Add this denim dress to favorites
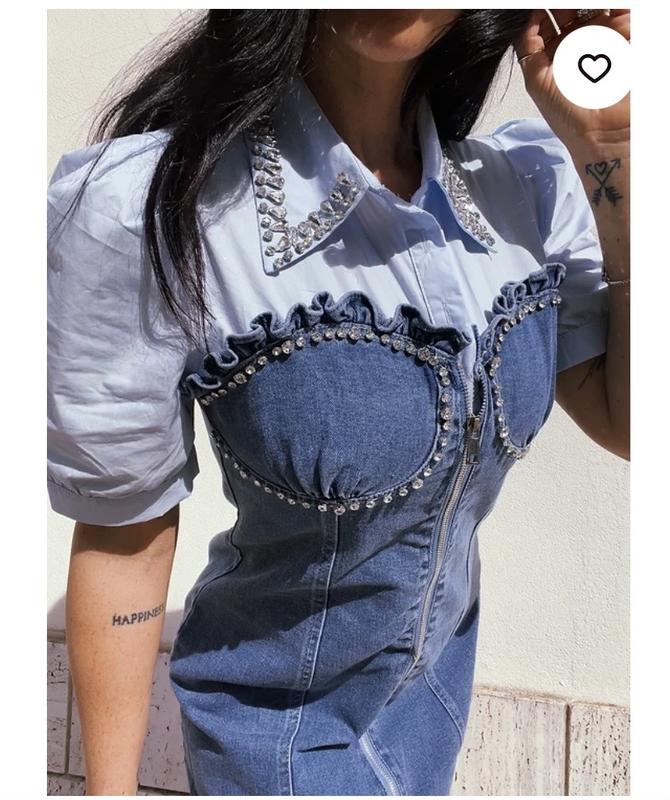This screenshot has width=670, height=800. point(594,68)
